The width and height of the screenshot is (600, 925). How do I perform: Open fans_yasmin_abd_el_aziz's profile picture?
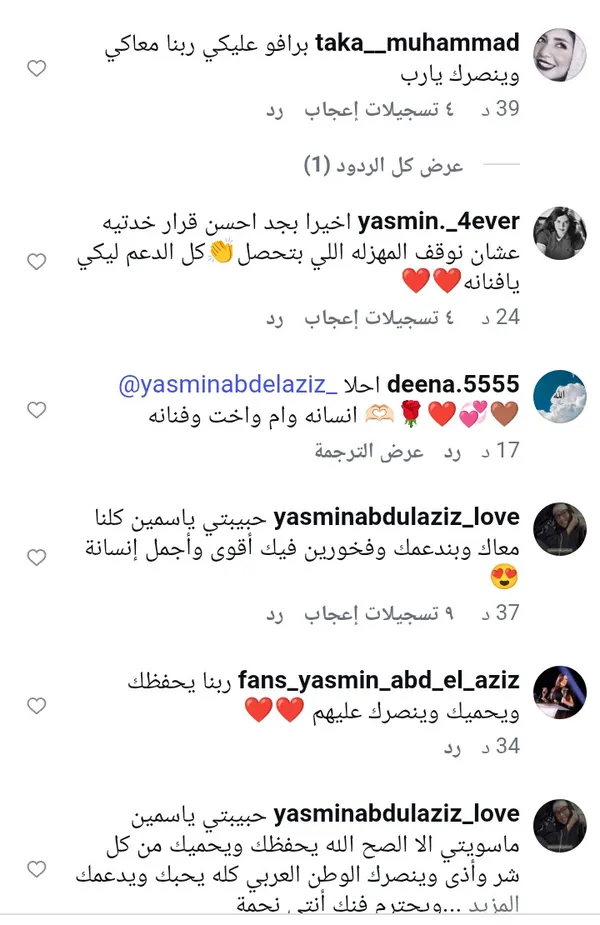(555, 690)
